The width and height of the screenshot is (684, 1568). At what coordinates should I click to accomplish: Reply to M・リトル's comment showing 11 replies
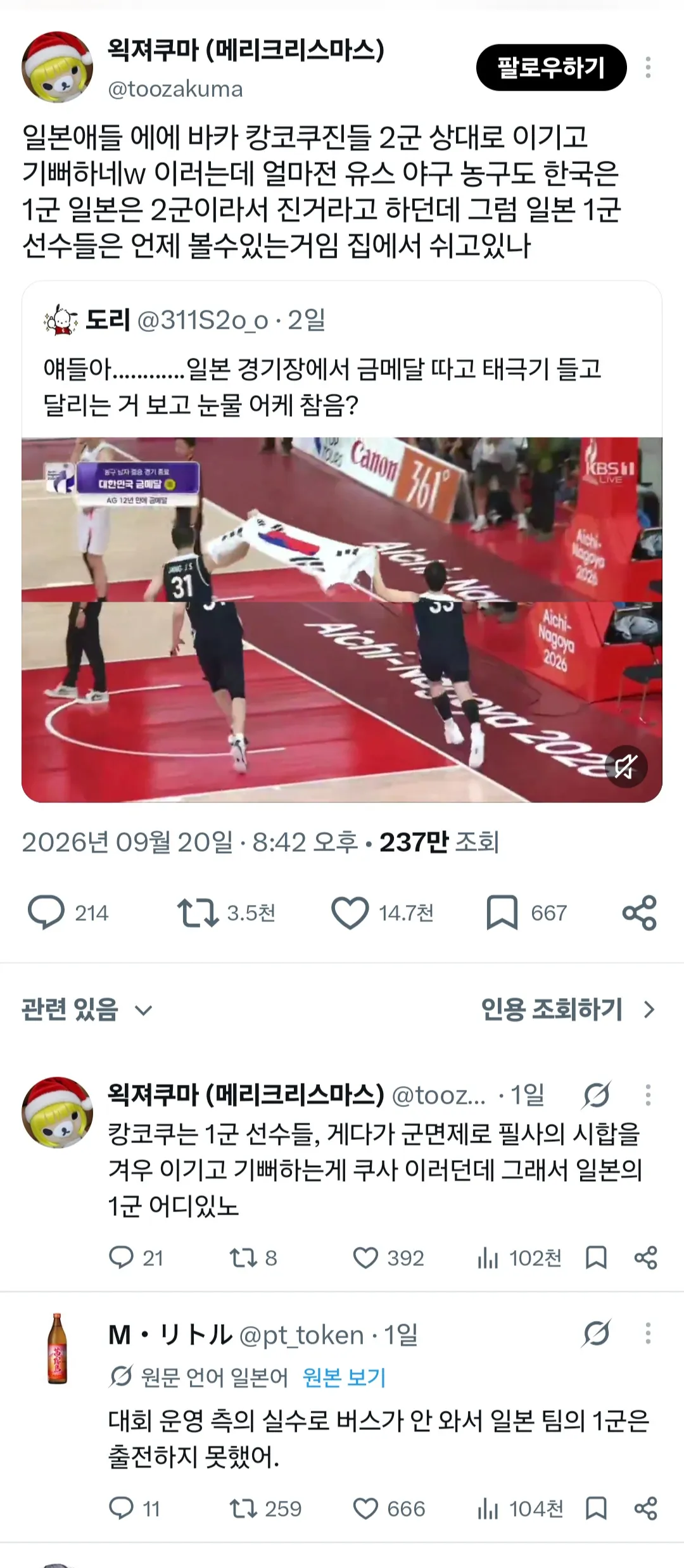click(x=134, y=1508)
